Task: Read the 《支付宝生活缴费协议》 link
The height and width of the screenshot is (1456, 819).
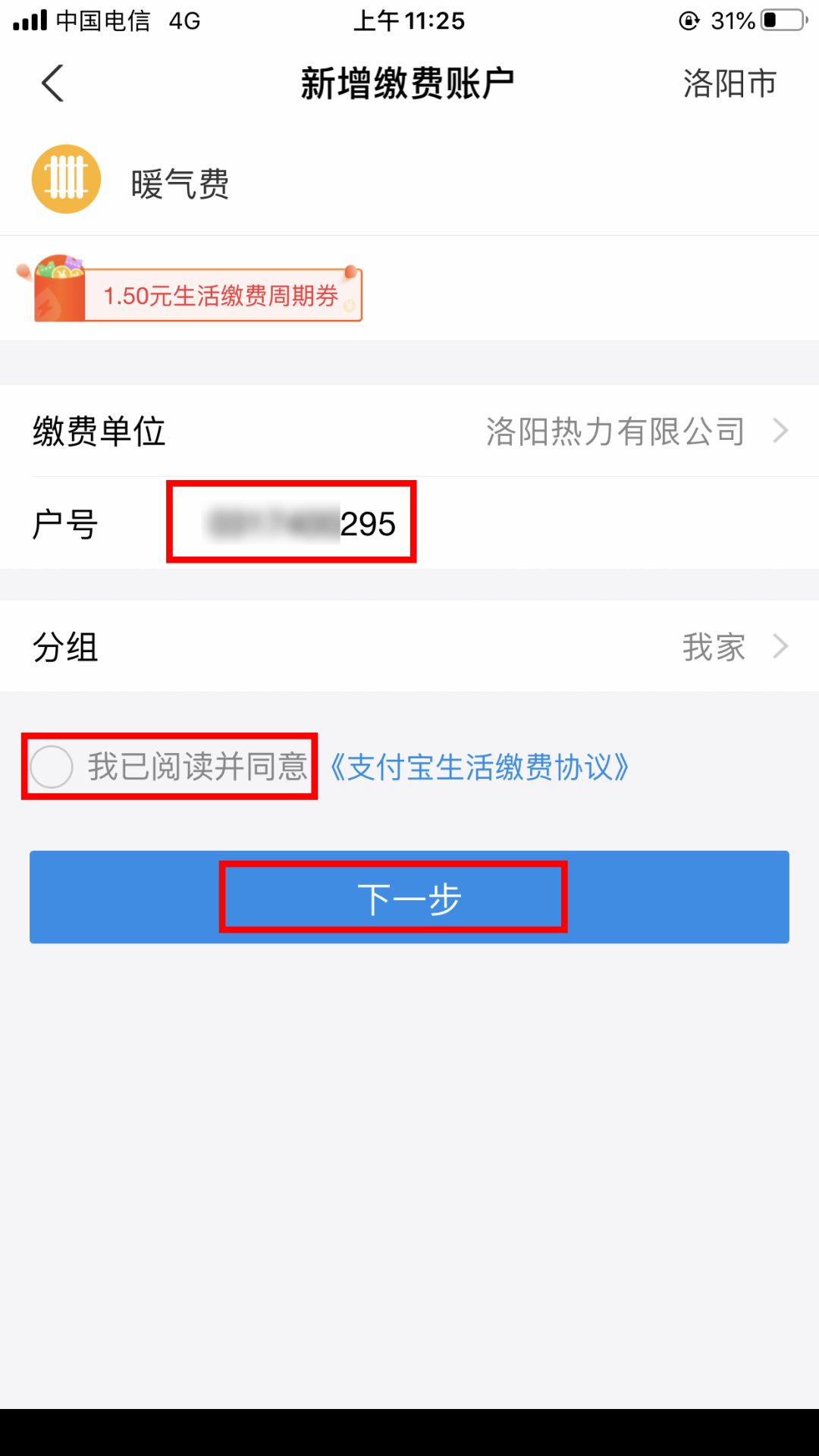Action: coord(479,767)
